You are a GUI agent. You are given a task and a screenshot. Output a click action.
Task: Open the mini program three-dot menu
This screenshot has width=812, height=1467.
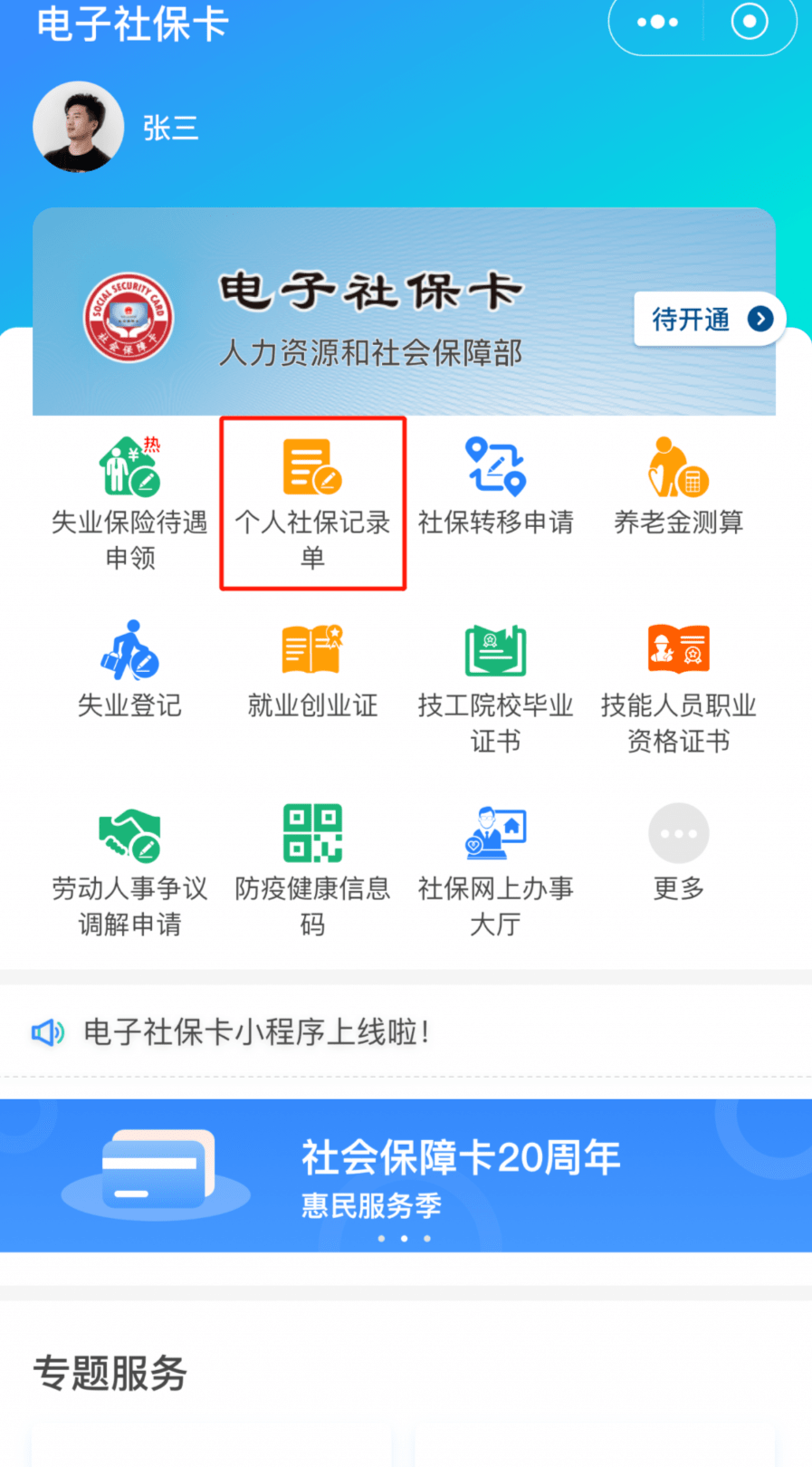[x=658, y=22]
